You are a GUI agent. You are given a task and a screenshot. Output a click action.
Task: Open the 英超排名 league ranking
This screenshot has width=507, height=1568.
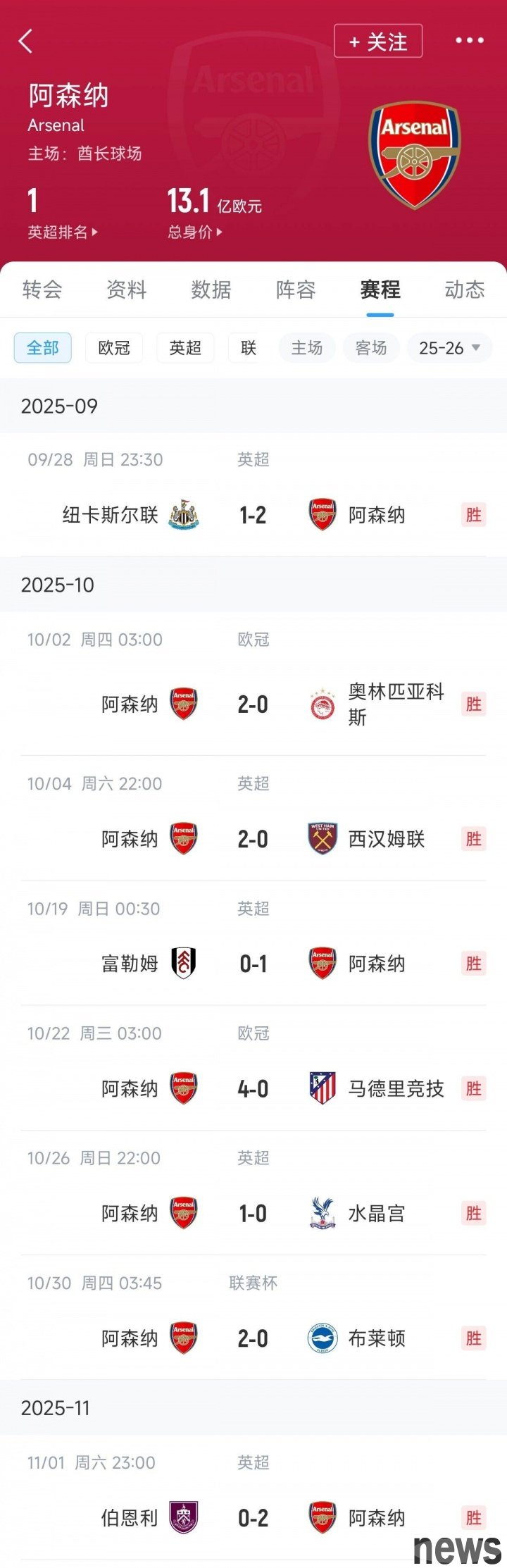tap(62, 232)
